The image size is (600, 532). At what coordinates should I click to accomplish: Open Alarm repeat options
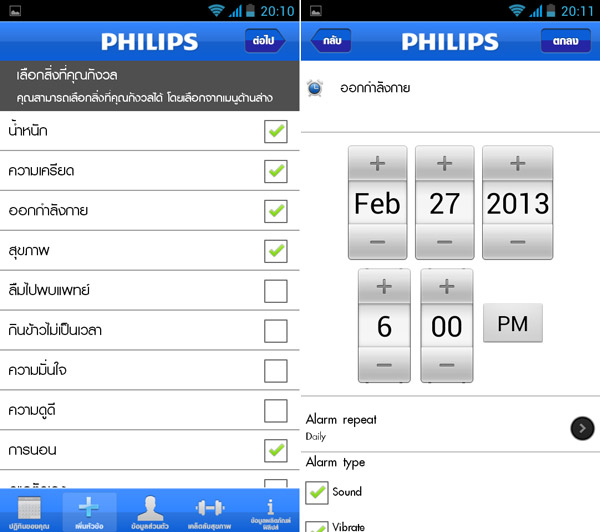(581, 428)
